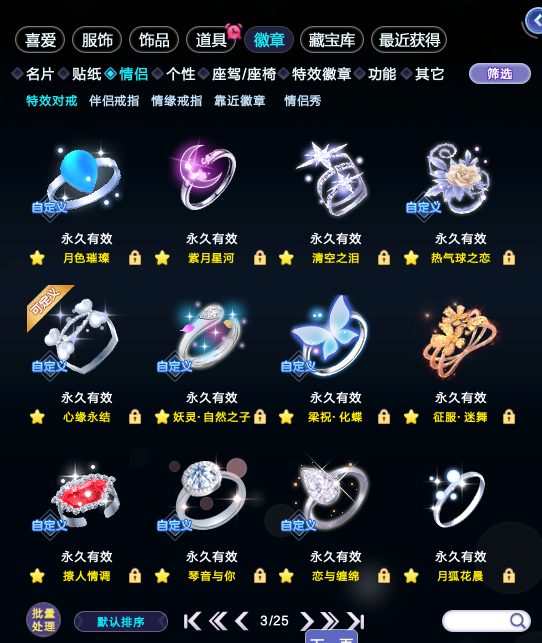The image size is (542, 643).
Task: Open the 道具 tab
Action: tap(211, 40)
